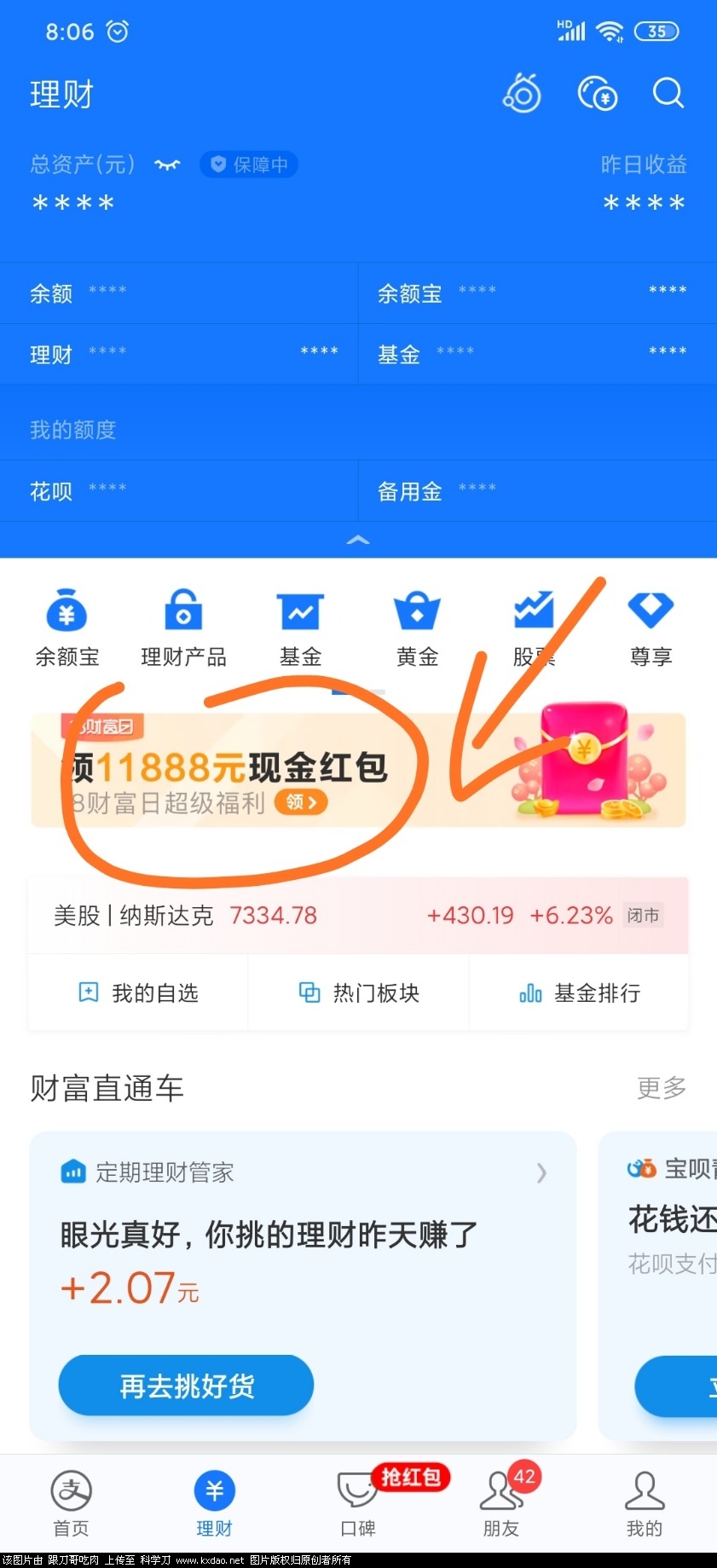Open 我的自选 watchlist
The image size is (717, 1568).
138,992
